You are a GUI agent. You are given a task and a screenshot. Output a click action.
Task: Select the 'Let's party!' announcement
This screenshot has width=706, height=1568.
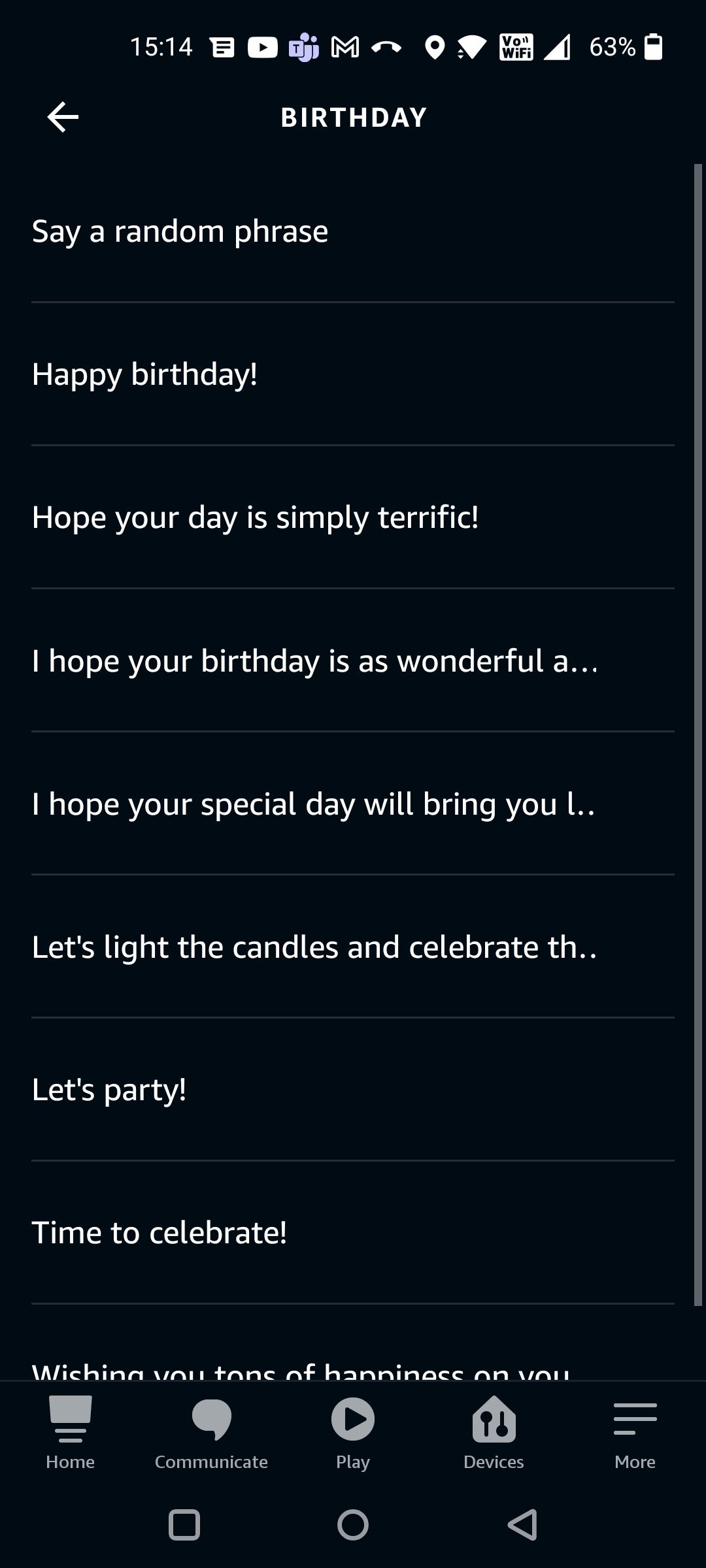[109, 1088]
